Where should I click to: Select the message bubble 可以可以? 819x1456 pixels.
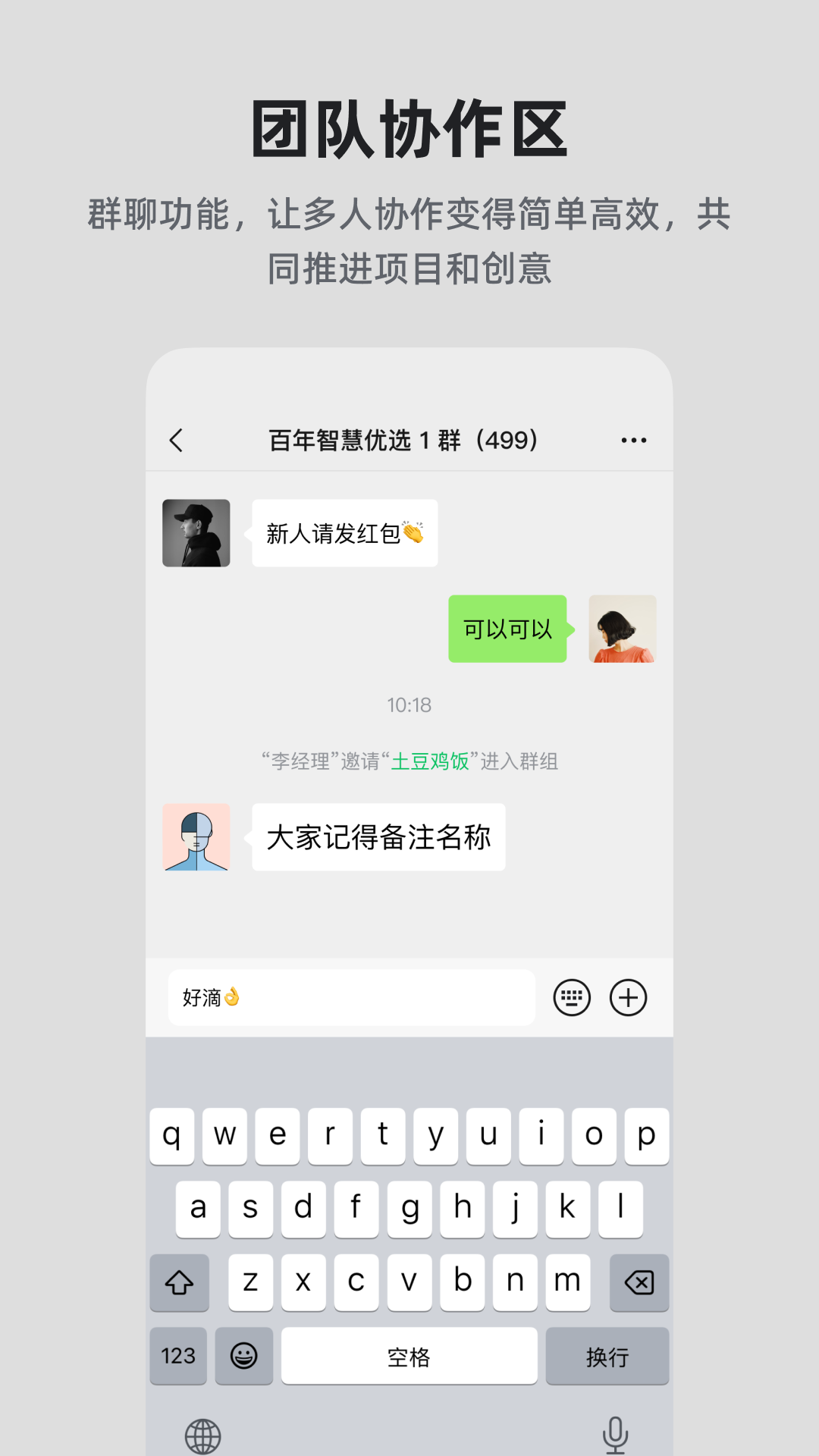[x=507, y=629]
